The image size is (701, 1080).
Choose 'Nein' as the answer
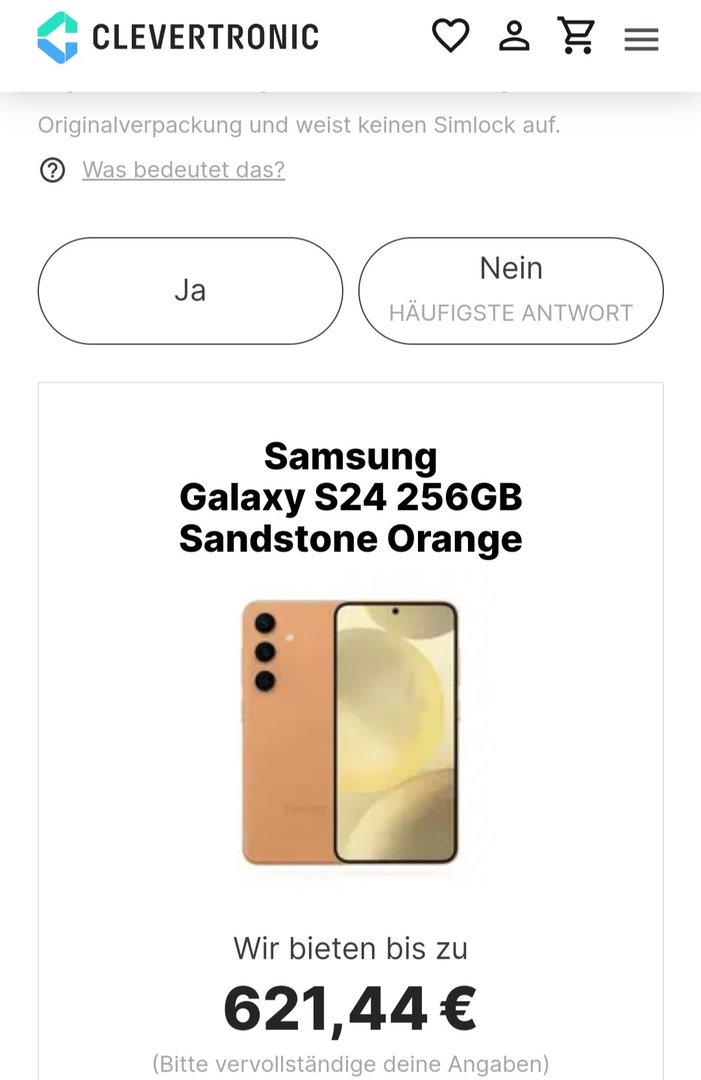[511, 291]
